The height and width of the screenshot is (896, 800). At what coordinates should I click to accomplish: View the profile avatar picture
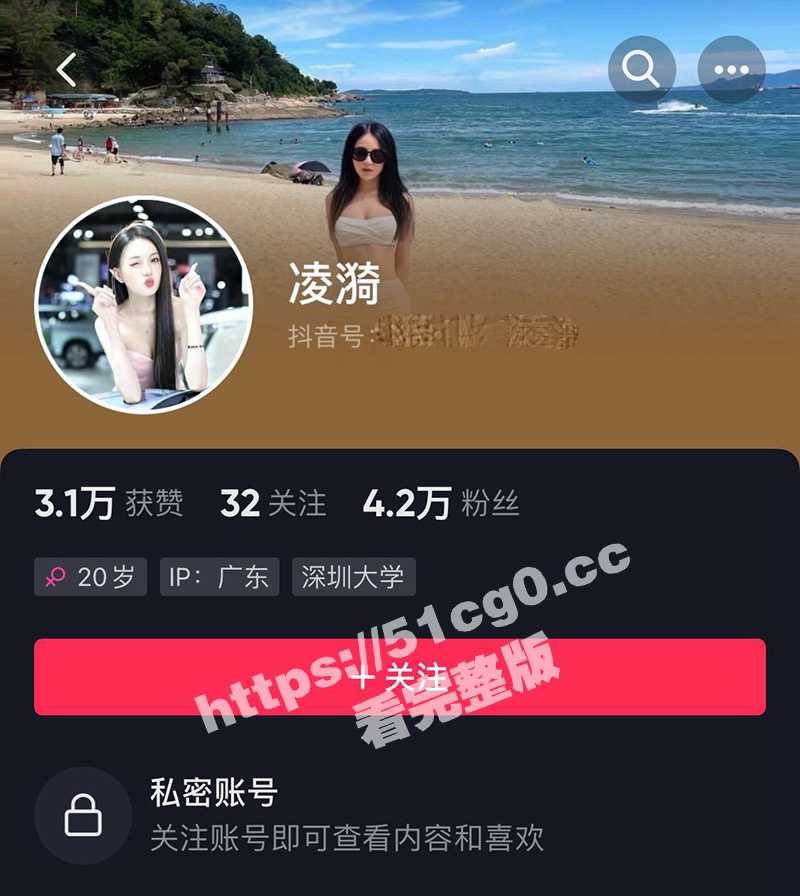click(x=145, y=297)
